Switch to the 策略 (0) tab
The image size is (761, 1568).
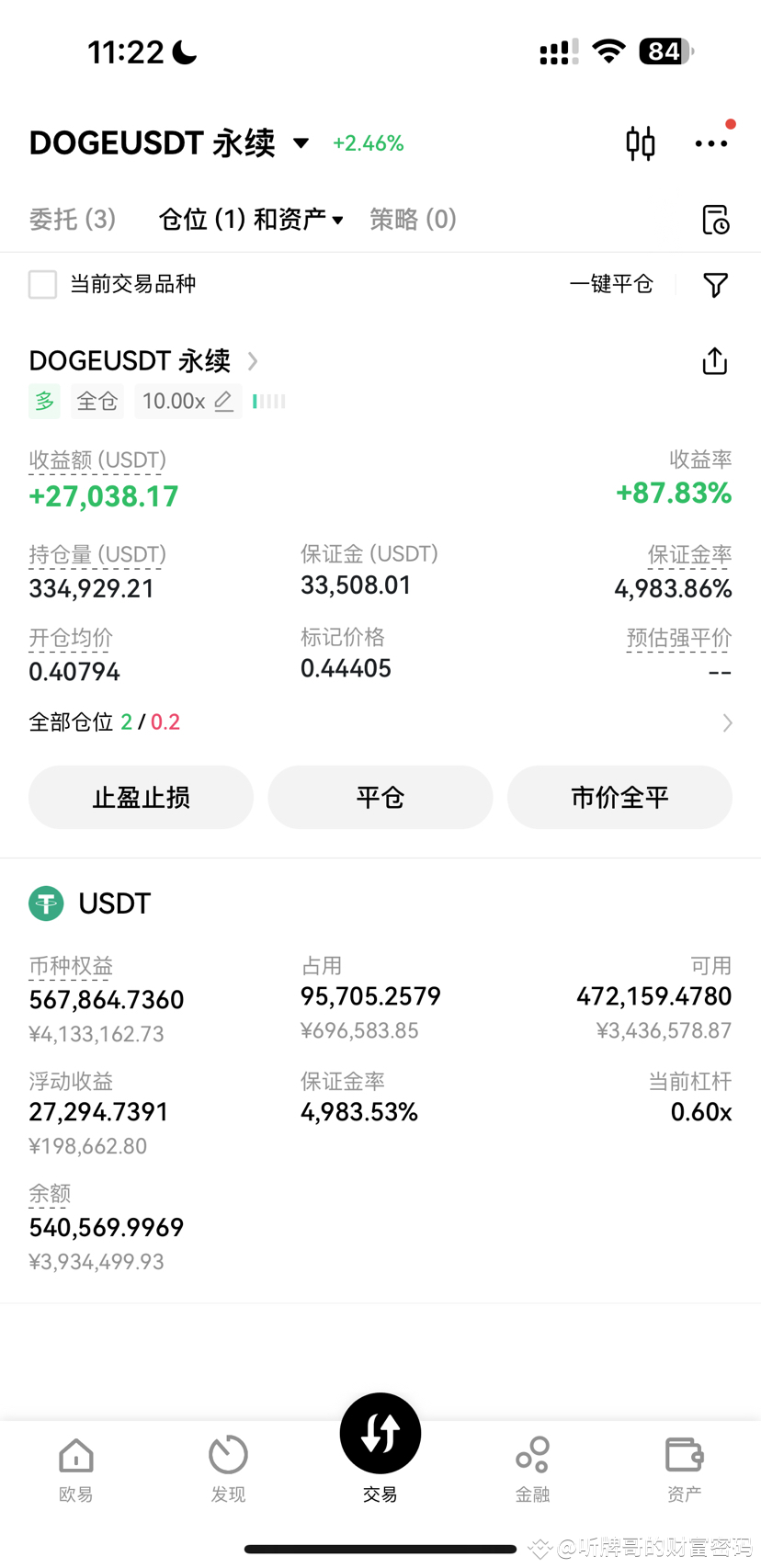(x=413, y=219)
